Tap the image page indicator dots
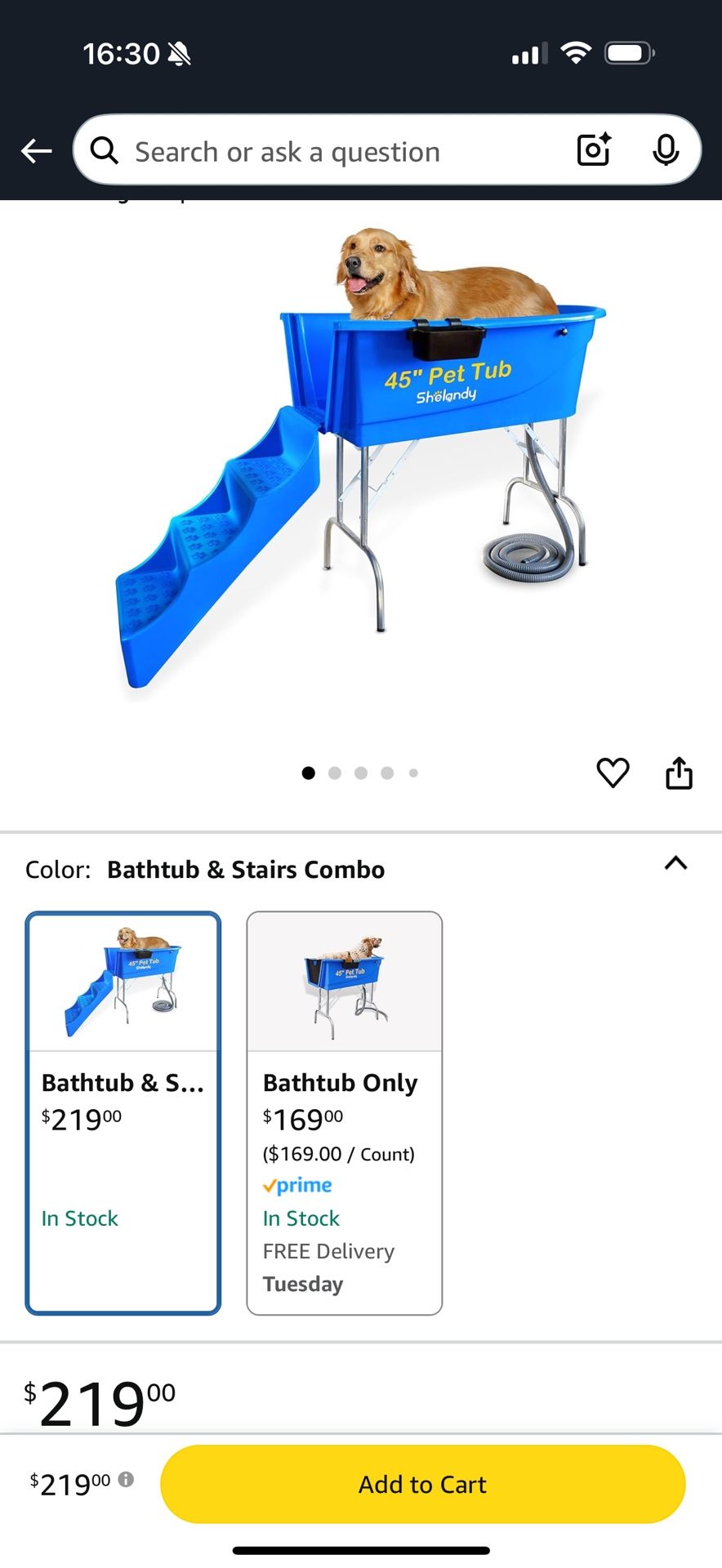Viewport: 722px width, 1568px height. coord(360,773)
